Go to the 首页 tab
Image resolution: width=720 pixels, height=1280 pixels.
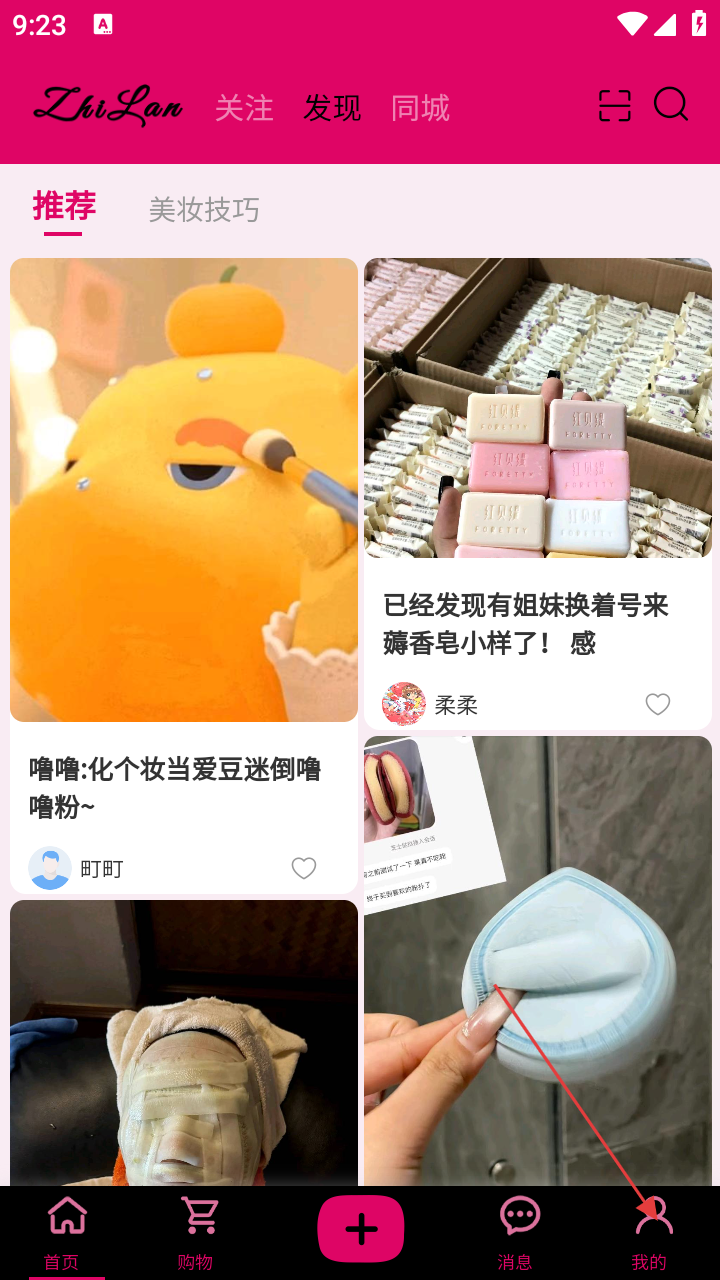(x=66, y=1234)
